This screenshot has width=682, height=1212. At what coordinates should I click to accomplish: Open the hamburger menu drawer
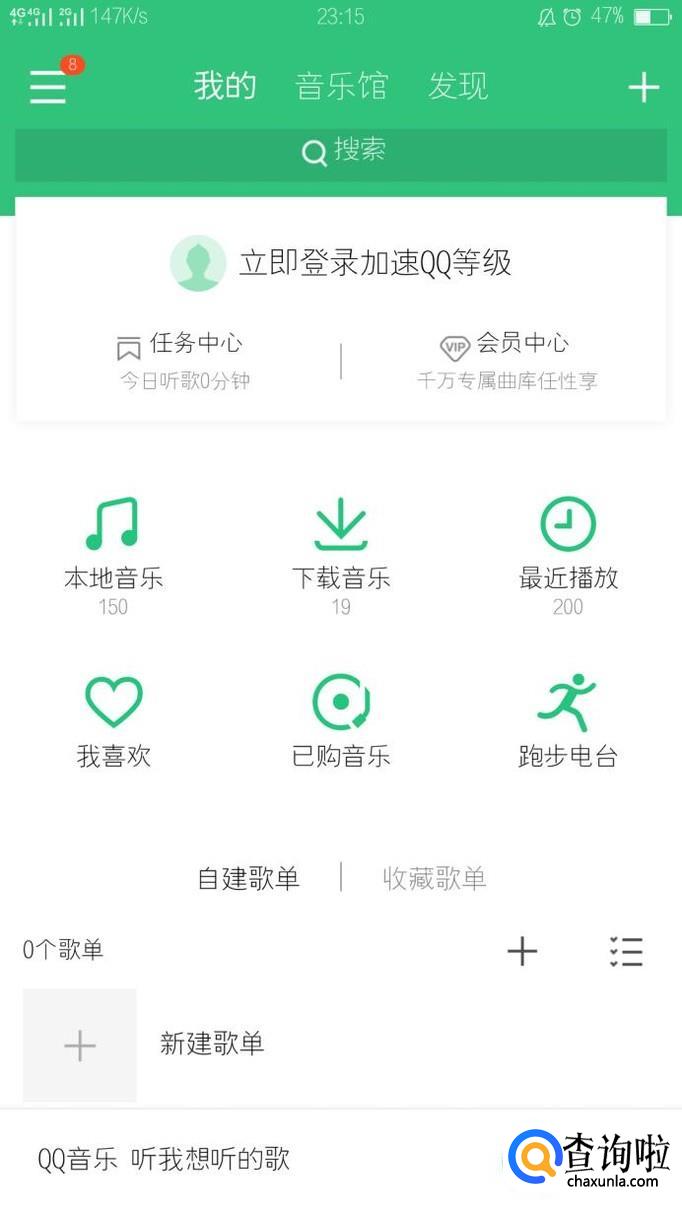47,87
